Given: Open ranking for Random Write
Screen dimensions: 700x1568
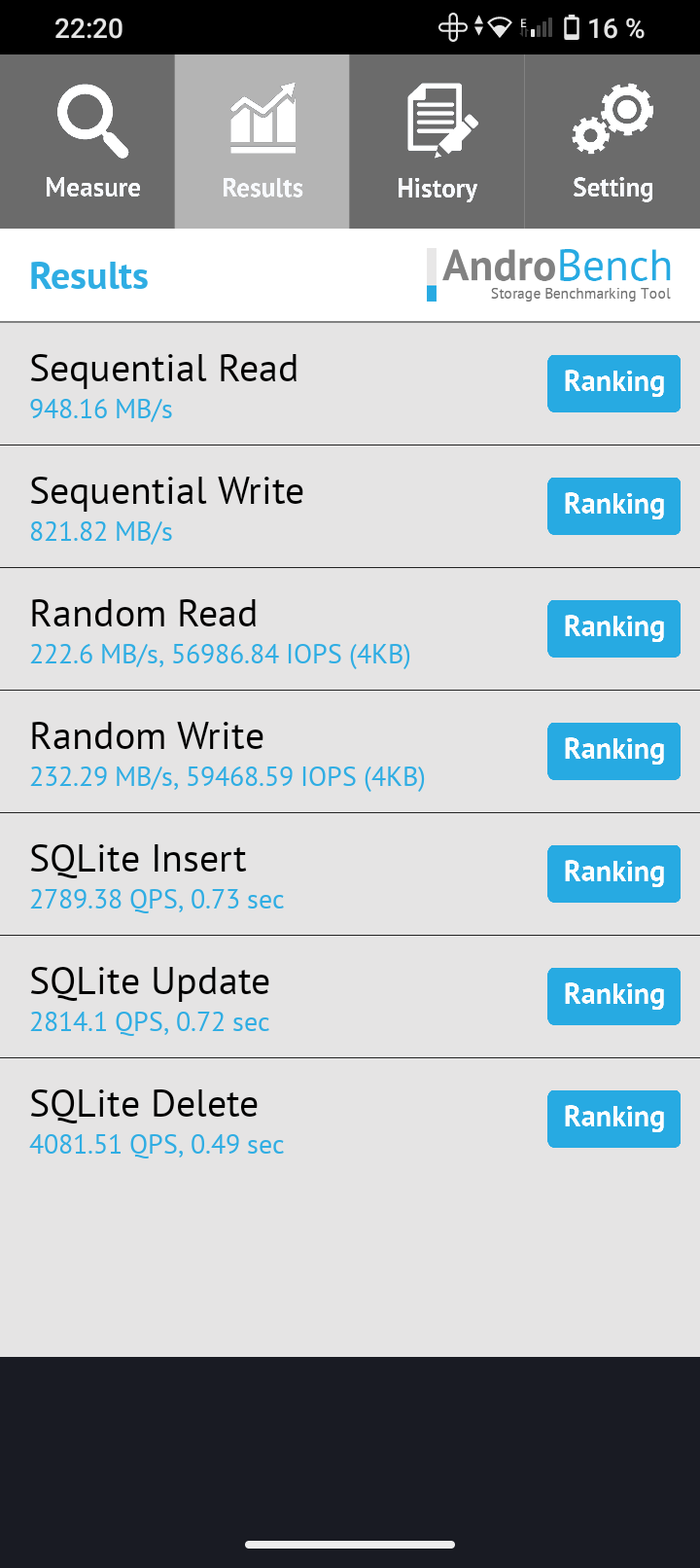Looking at the screenshot, I should pos(613,751).
